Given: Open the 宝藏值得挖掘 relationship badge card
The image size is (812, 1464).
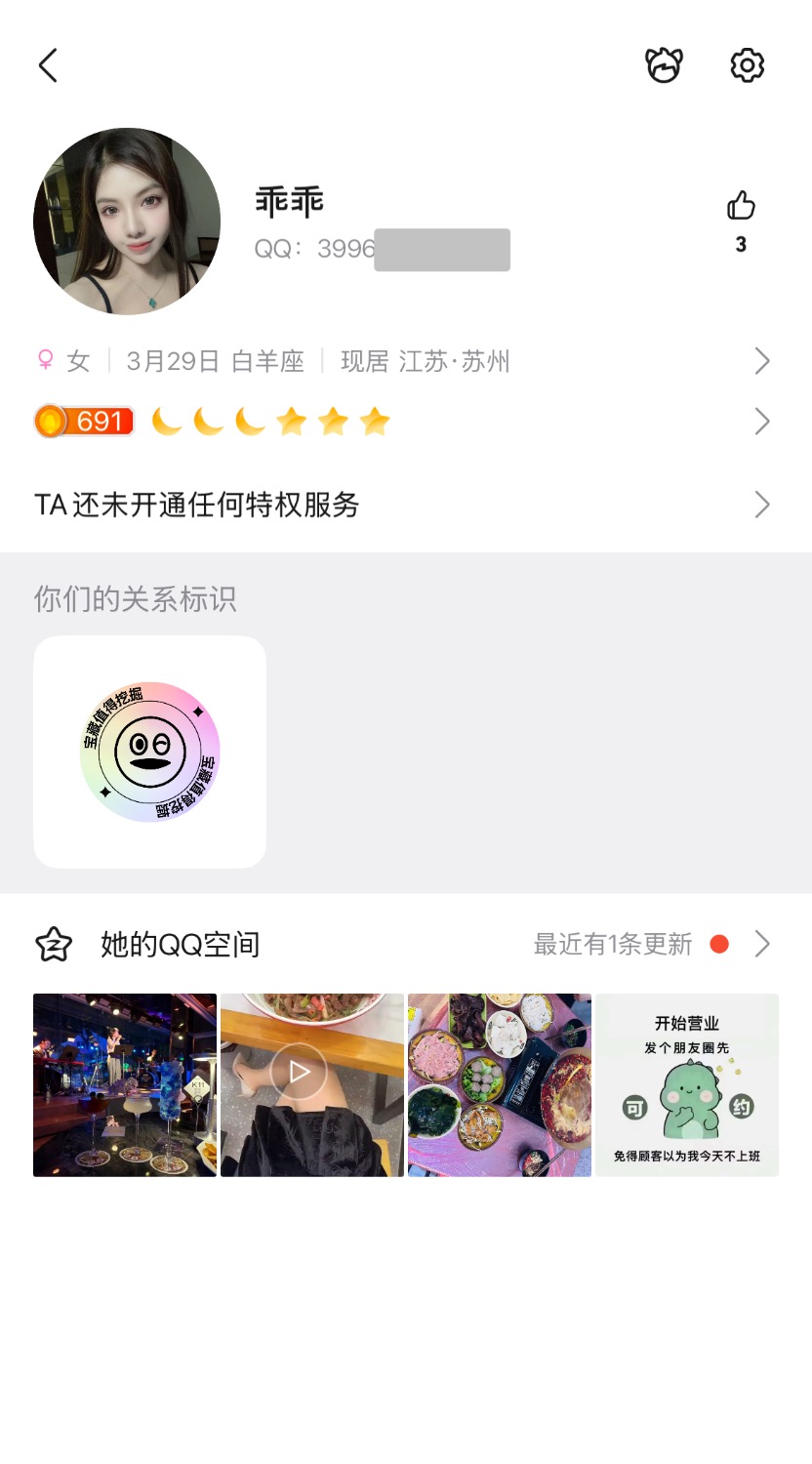Looking at the screenshot, I should coord(150,752).
